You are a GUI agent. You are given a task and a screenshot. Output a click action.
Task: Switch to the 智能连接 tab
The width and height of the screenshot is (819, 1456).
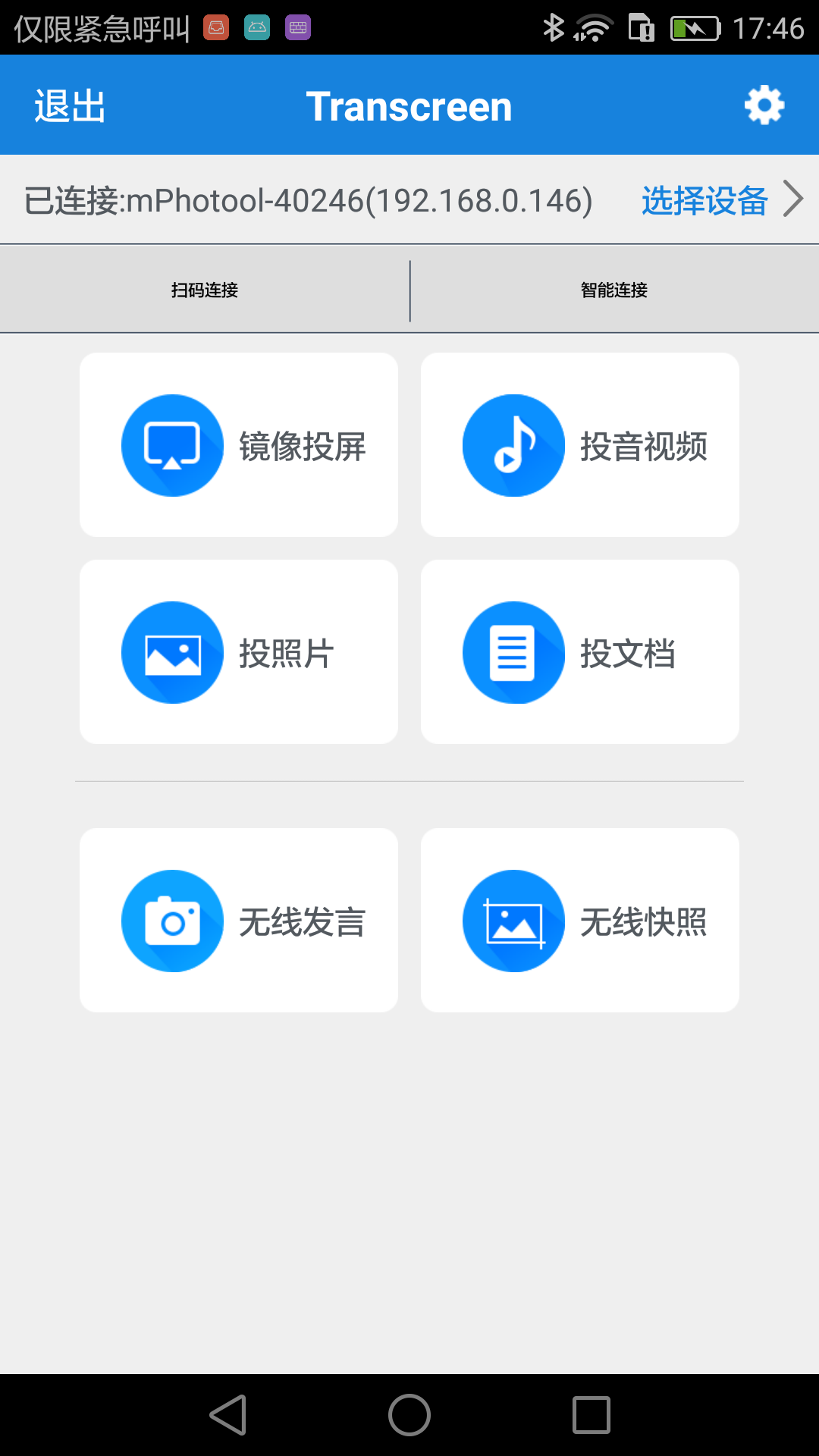614,290
